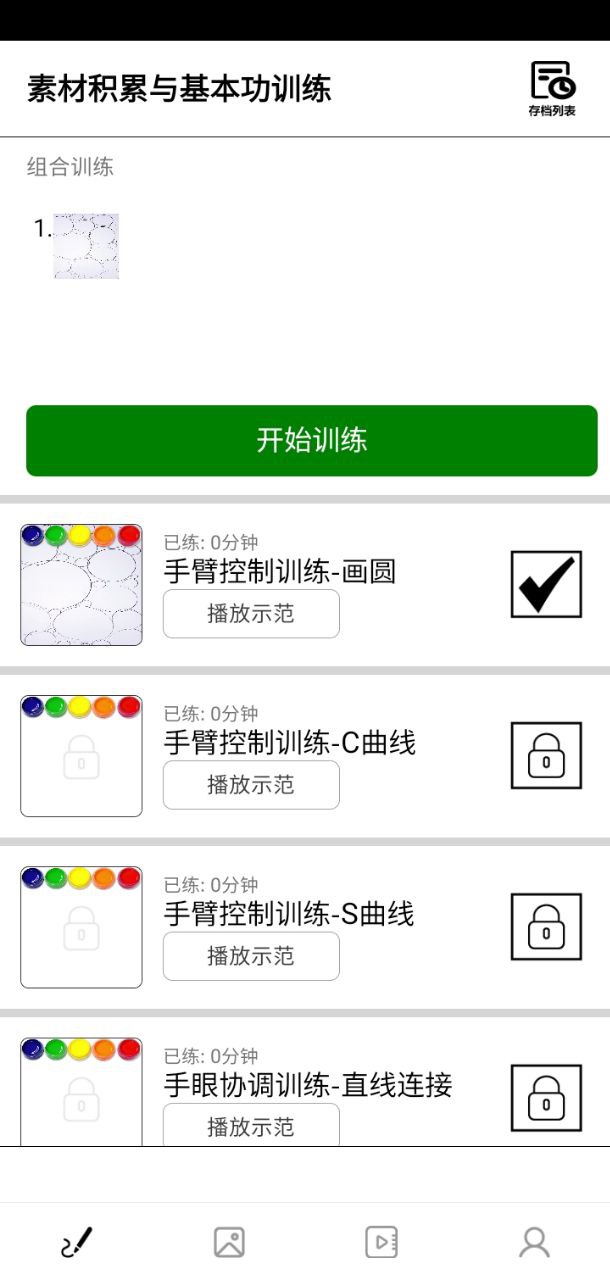Tap the lock icon for 手臂控制训练-C曲线
This screenshot has width=610, height=1280.
546,755
